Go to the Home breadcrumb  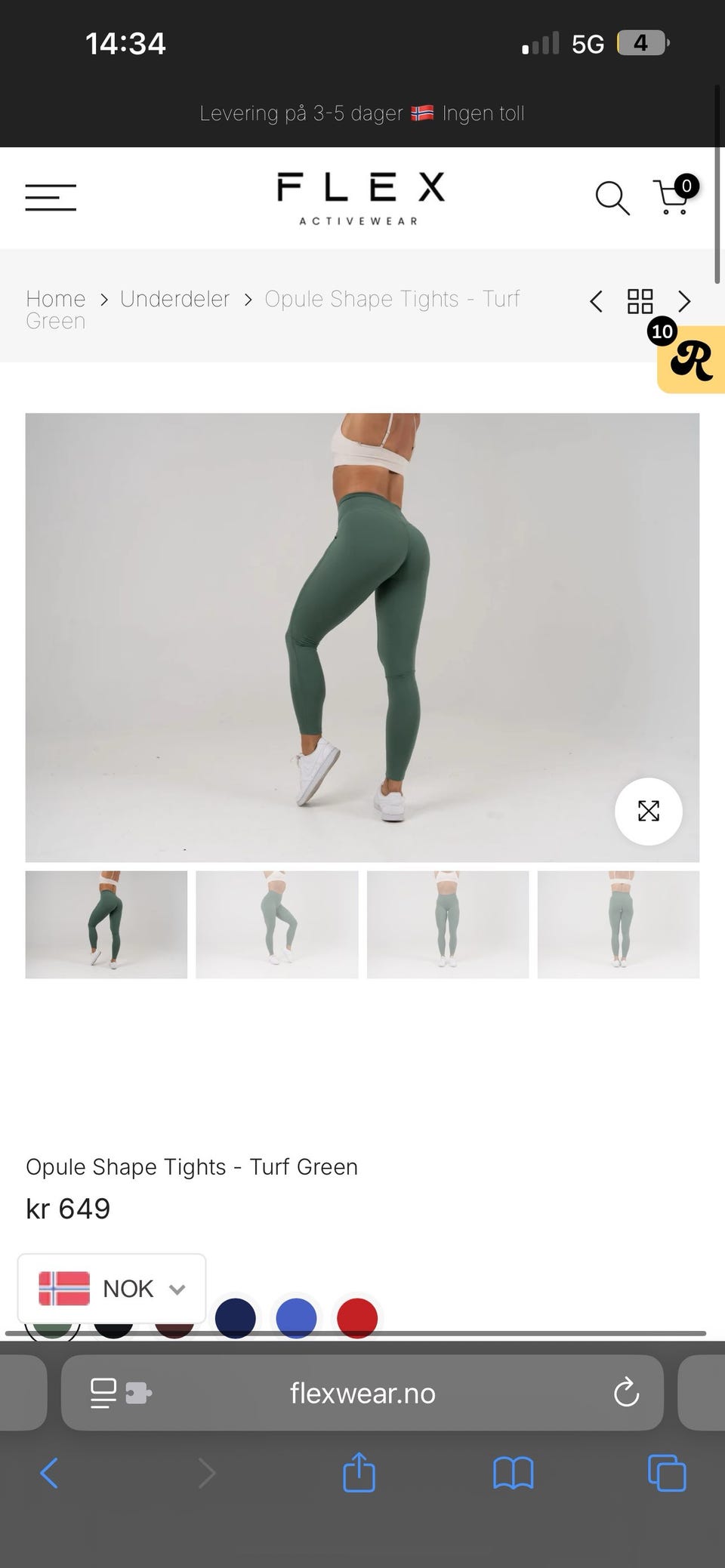click(55, 299)
